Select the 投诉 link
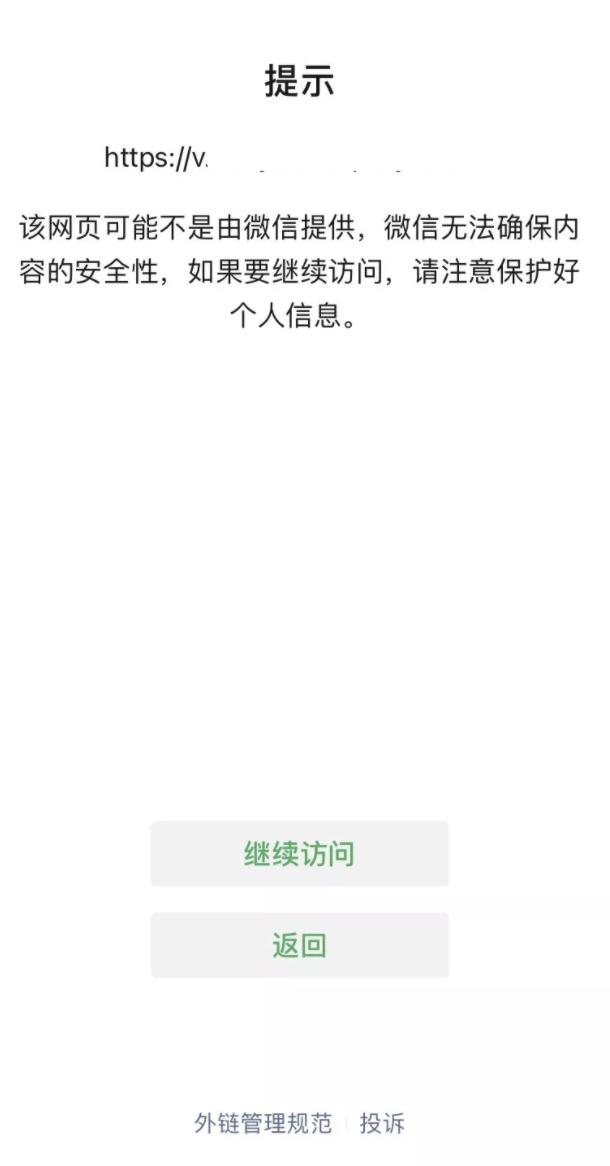Viewport: 610px width, 1166px height. (382, 1123)
